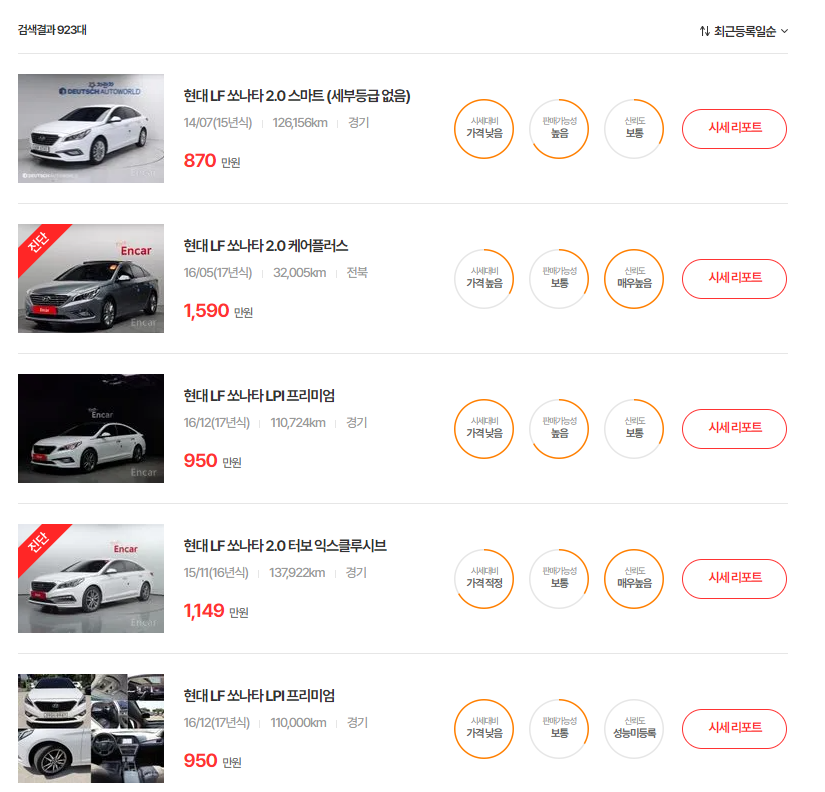Image resolution: width=825 pixels, height=792 pixels.
Task: View the photo of the 1,149만원 쏘나타
Action: (x=91, y=578)
